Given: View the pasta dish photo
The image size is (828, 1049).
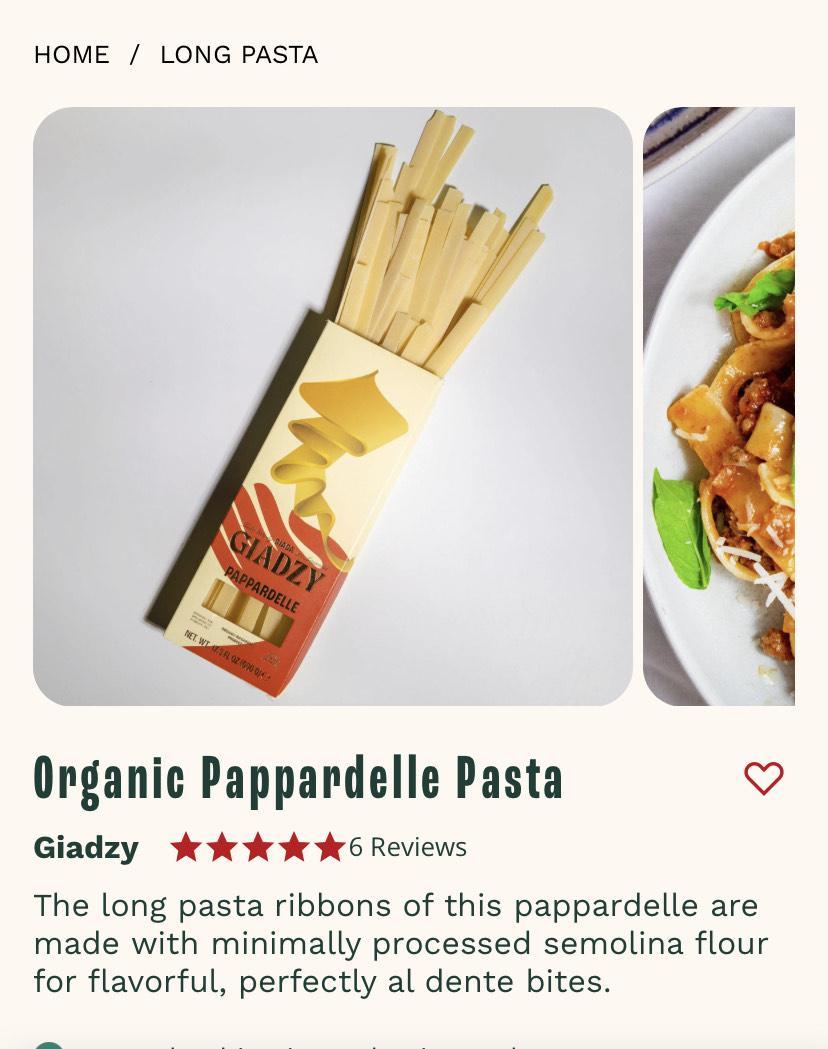Looking at the screenshot, I should tap(719, 406).
